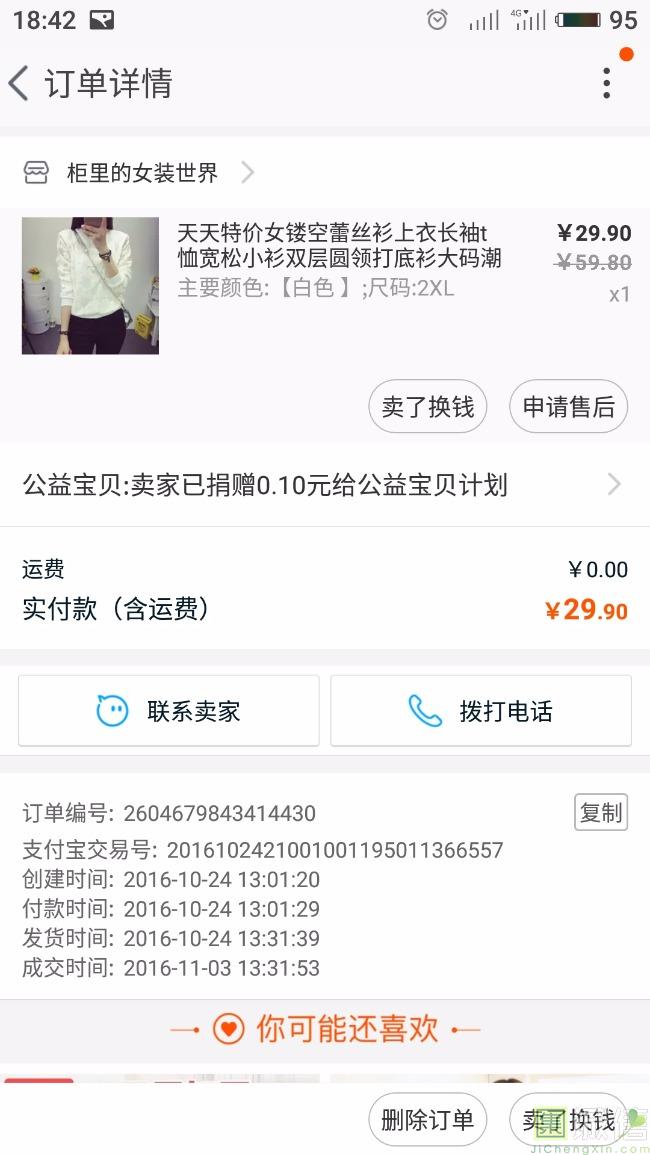This screenshot has width=650, height=1155.
Task: Tap 卖了换钱 under the product
Action: [x=428, y=407]
